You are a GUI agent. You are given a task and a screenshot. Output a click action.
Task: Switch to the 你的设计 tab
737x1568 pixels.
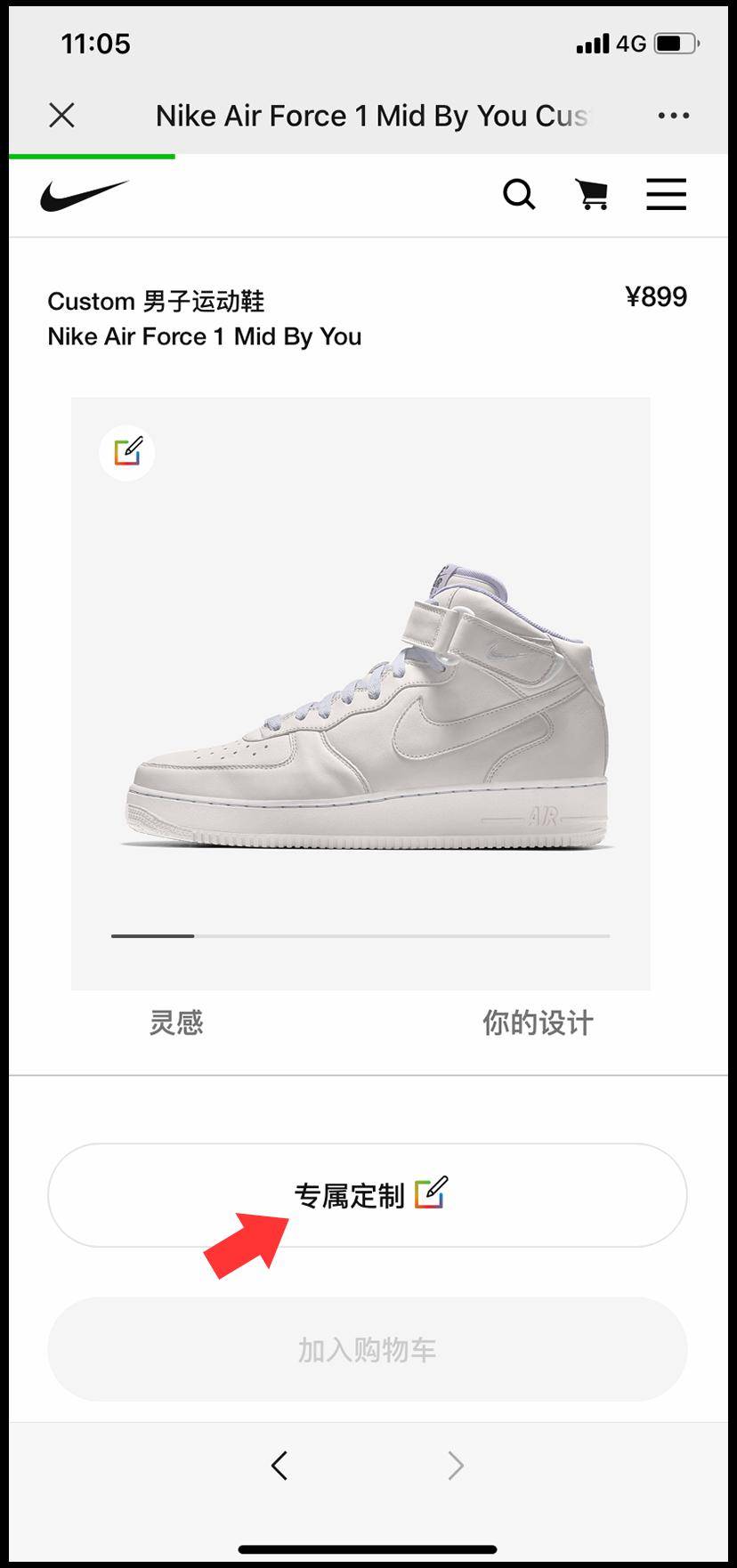pos(538,1022)
